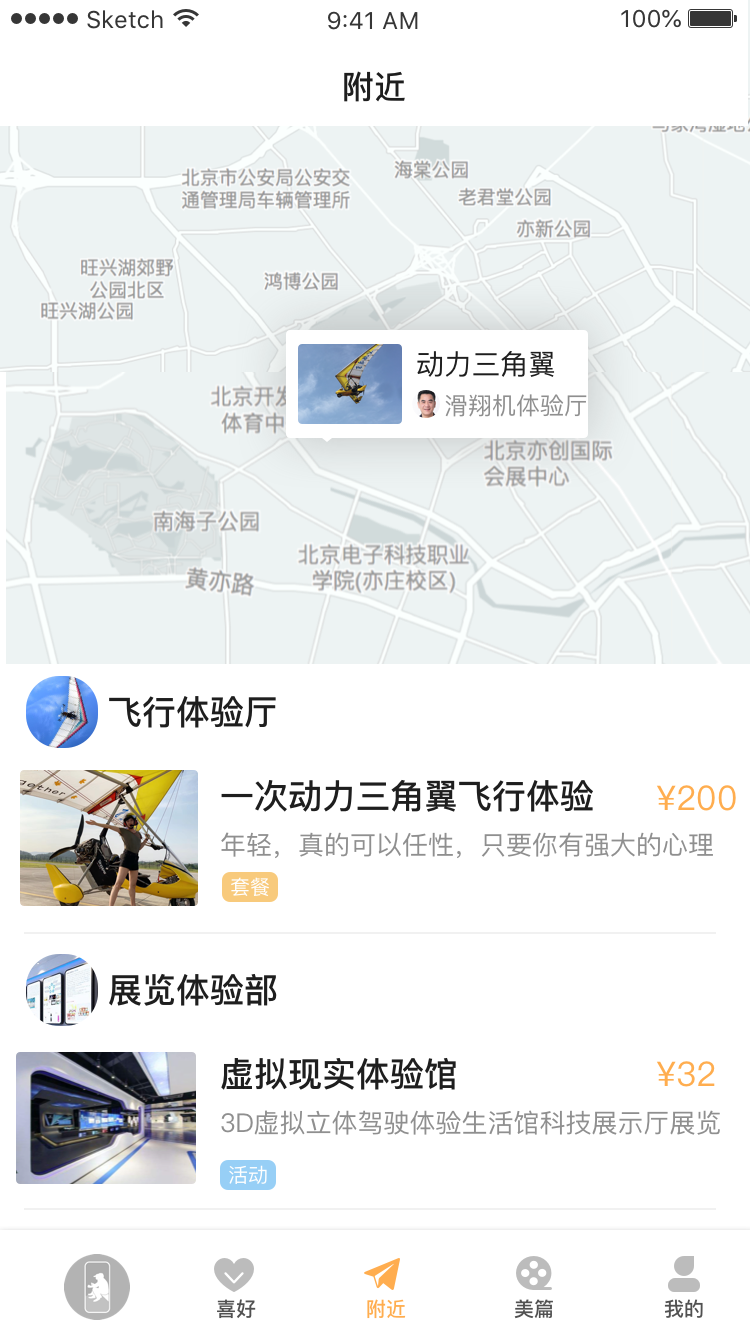Open the 飞行体验厅 venue header
750x1334 pixels.
point(190,712)
